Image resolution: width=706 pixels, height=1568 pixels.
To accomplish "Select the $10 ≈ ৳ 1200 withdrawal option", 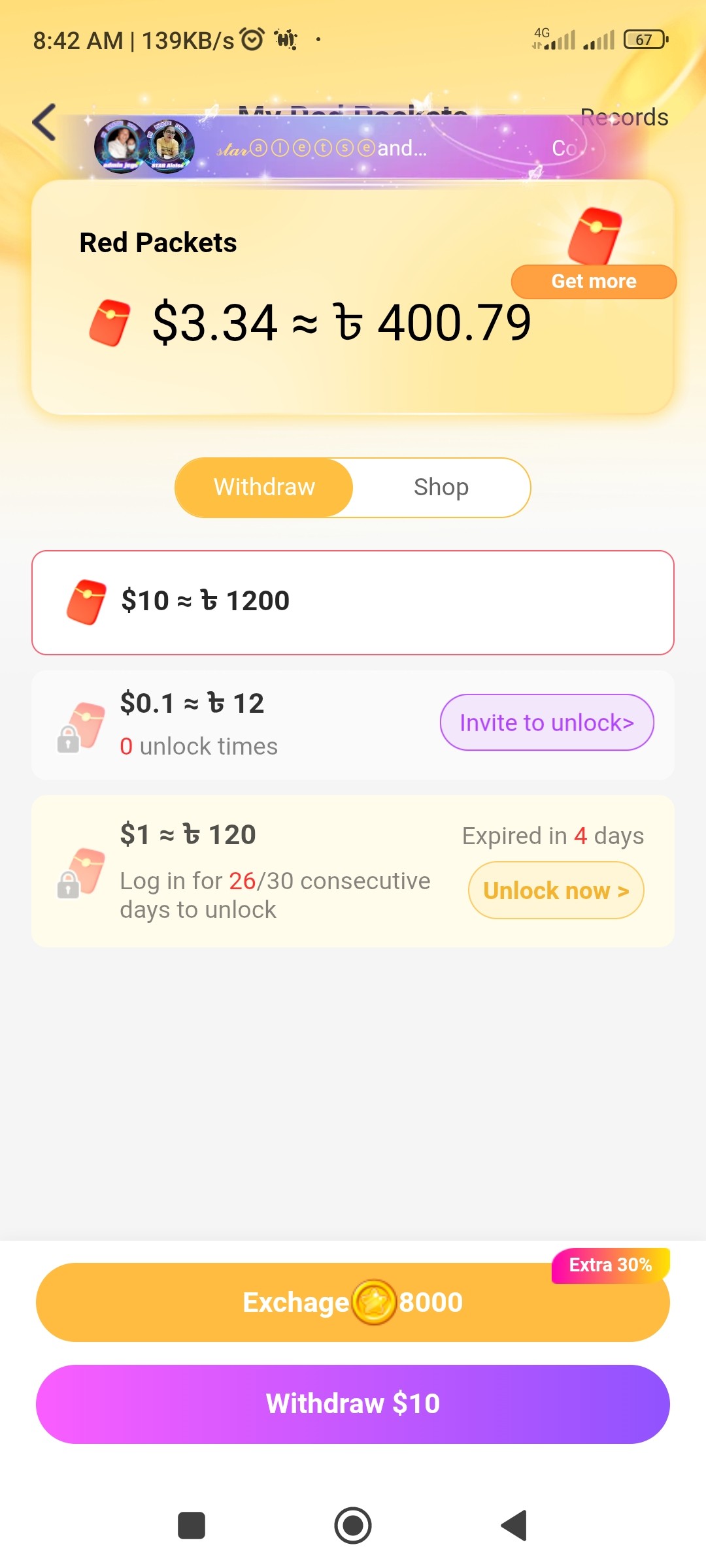I will tap(352, 602).
